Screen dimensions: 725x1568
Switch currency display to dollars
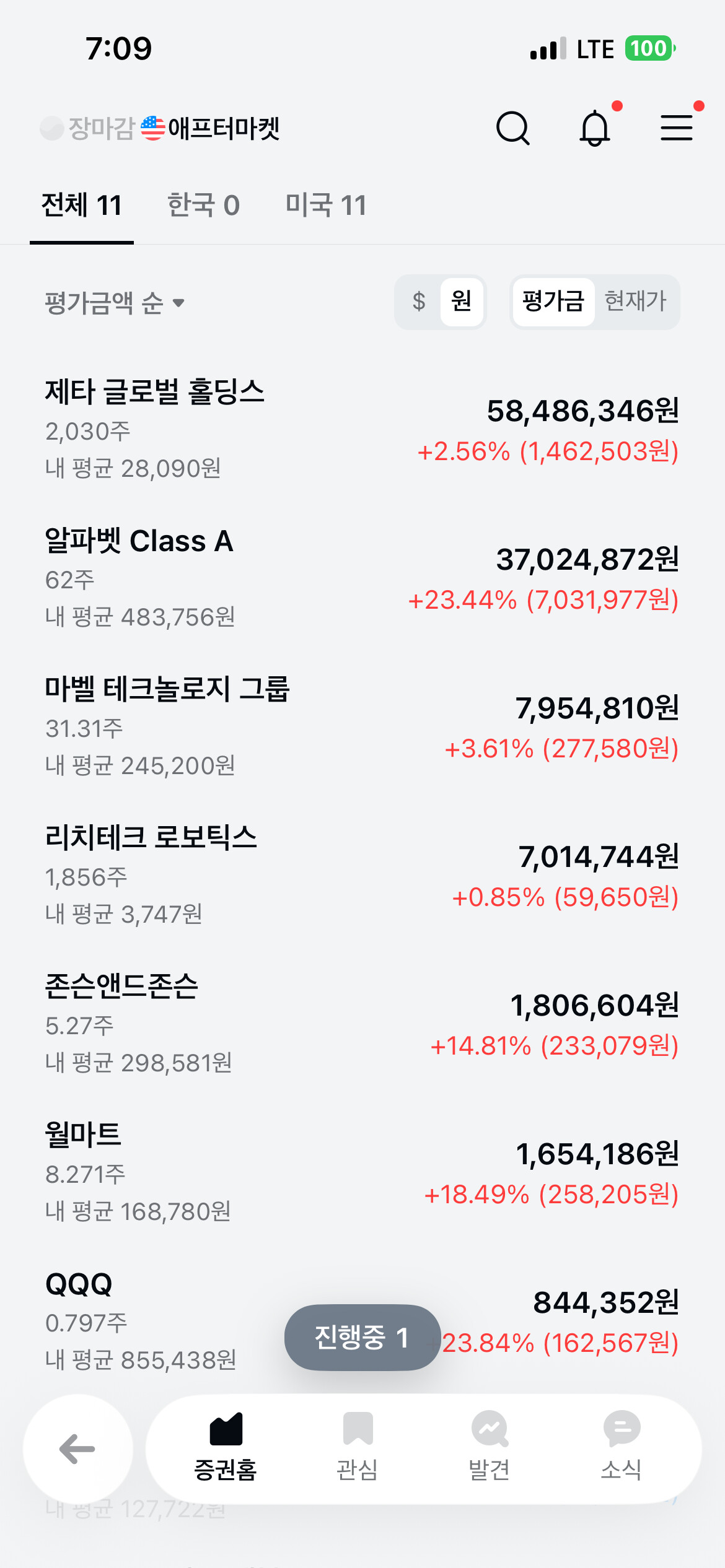[419, 302]
